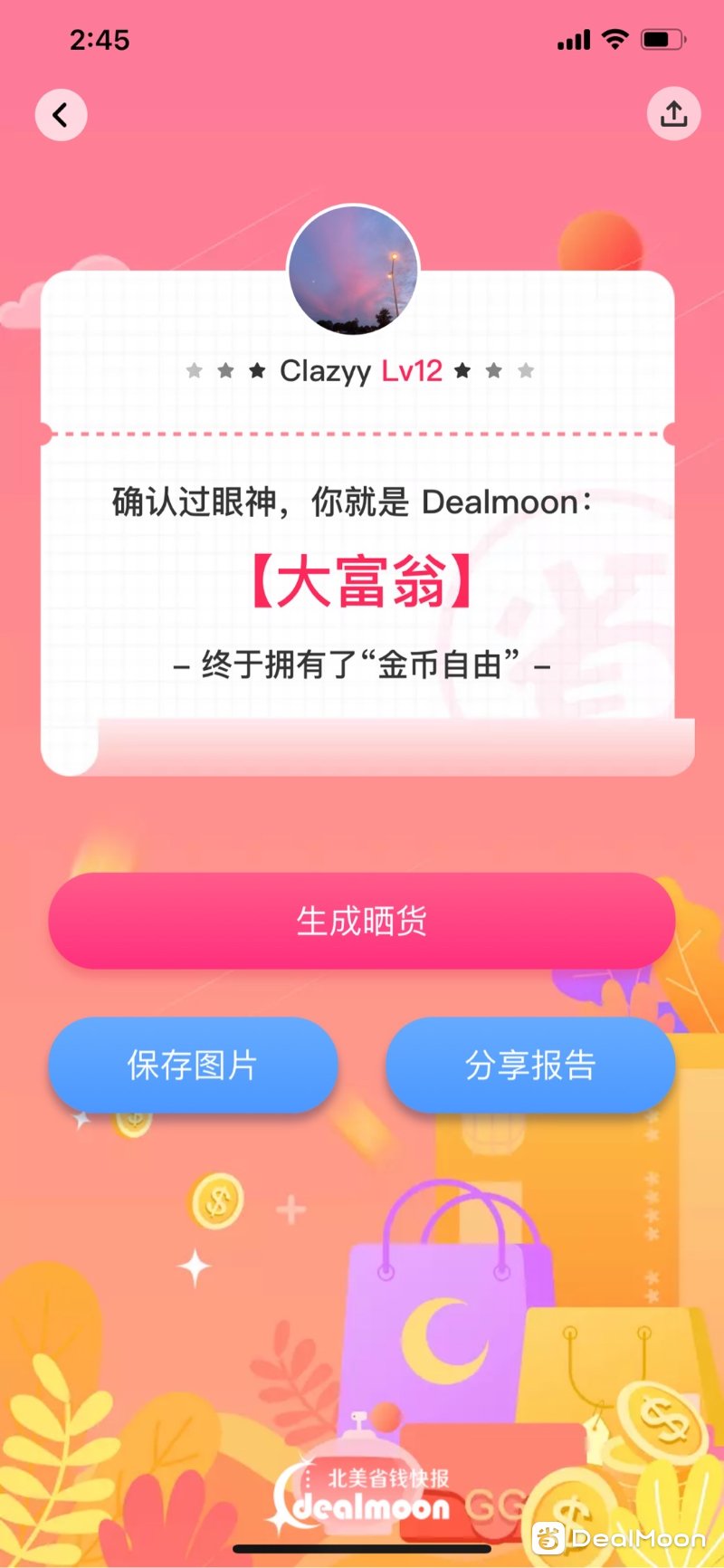This screenshot has width=724, height=1568.
Task: Tap the 生成晒货 button
Action: click(x=362, y=921)
